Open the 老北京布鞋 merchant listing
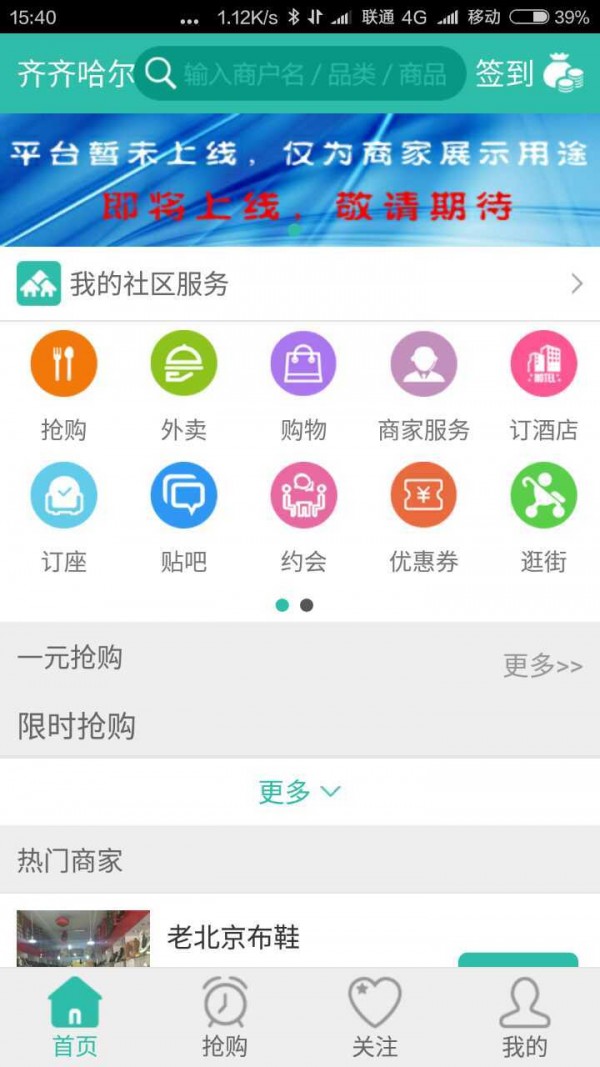 pyautogui.click(x=233, y=938)
